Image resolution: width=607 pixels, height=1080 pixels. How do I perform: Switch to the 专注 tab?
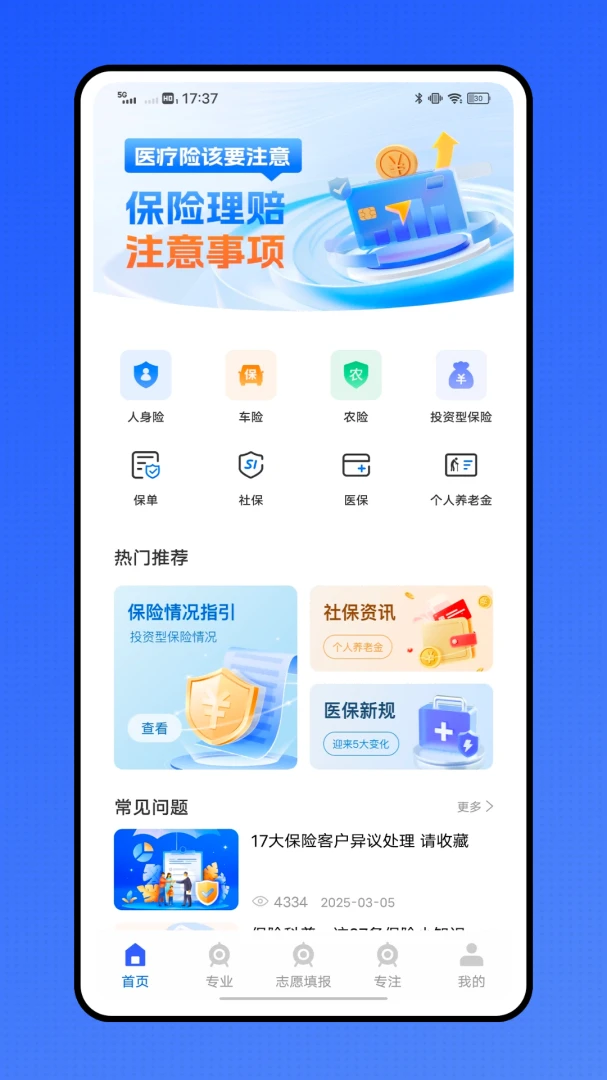tap(387, 966)
